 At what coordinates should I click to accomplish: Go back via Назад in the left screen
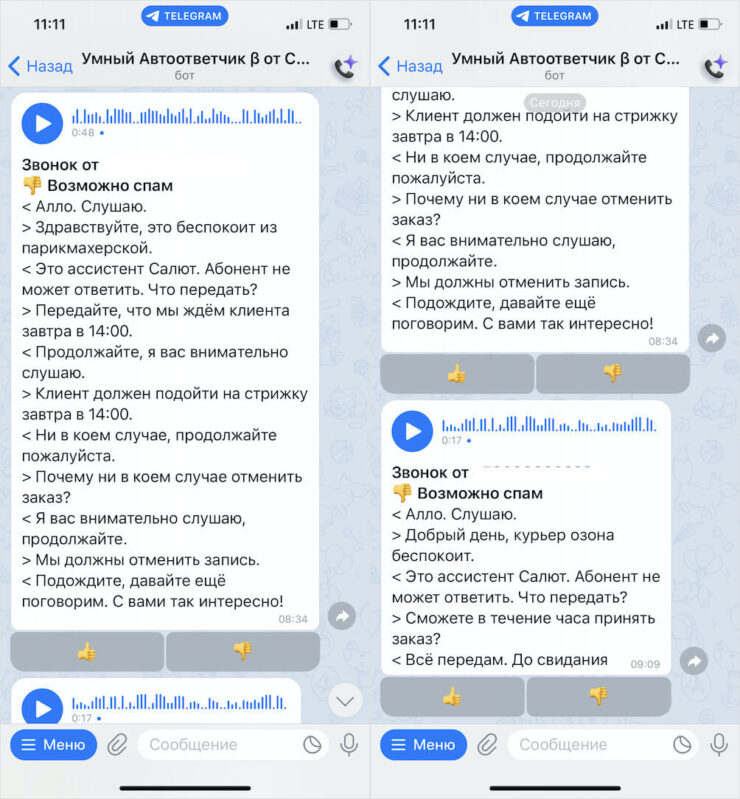tap(40, 66)
